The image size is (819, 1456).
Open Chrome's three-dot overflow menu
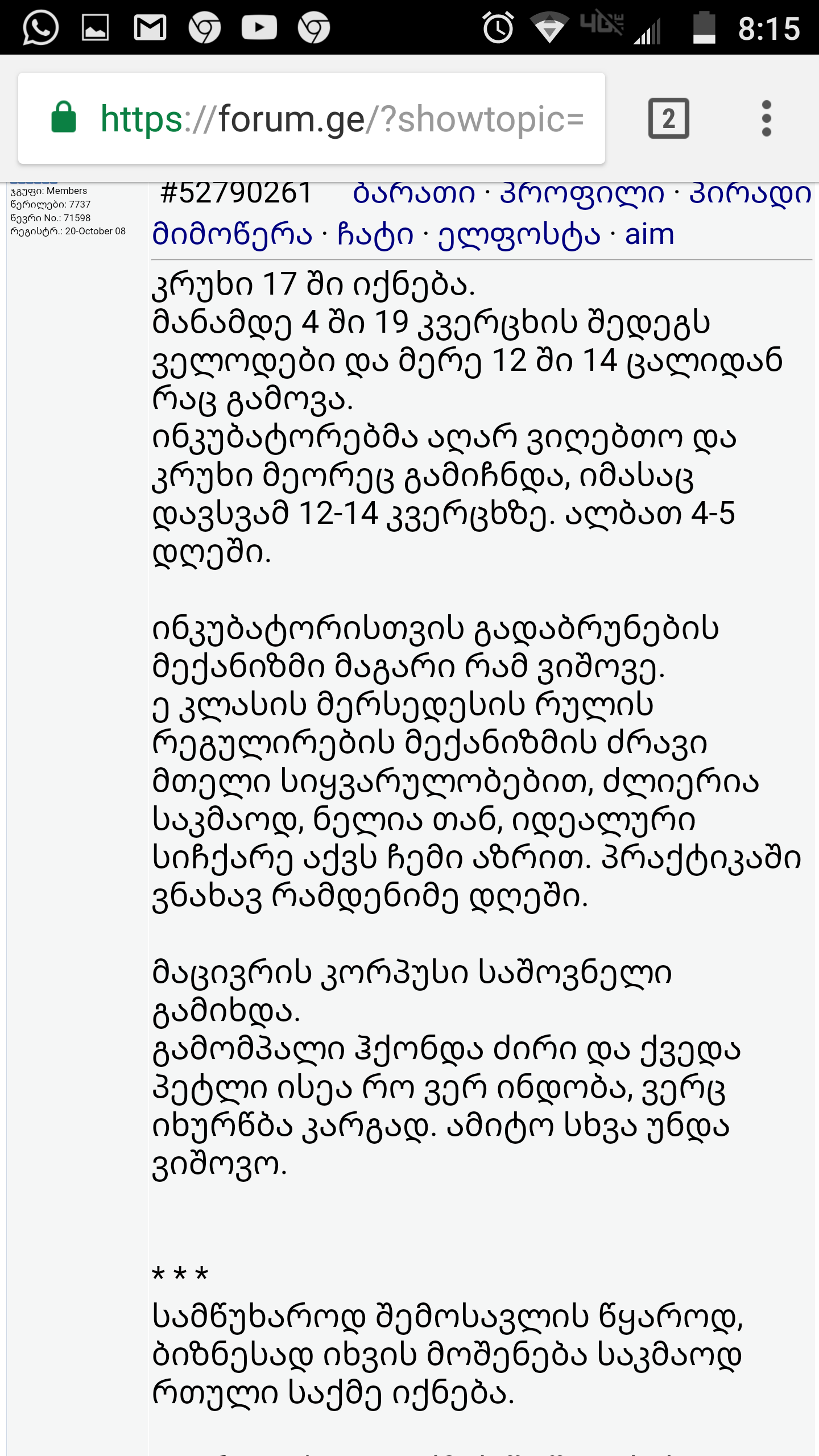pyautogui.click(x=766, y=119)
